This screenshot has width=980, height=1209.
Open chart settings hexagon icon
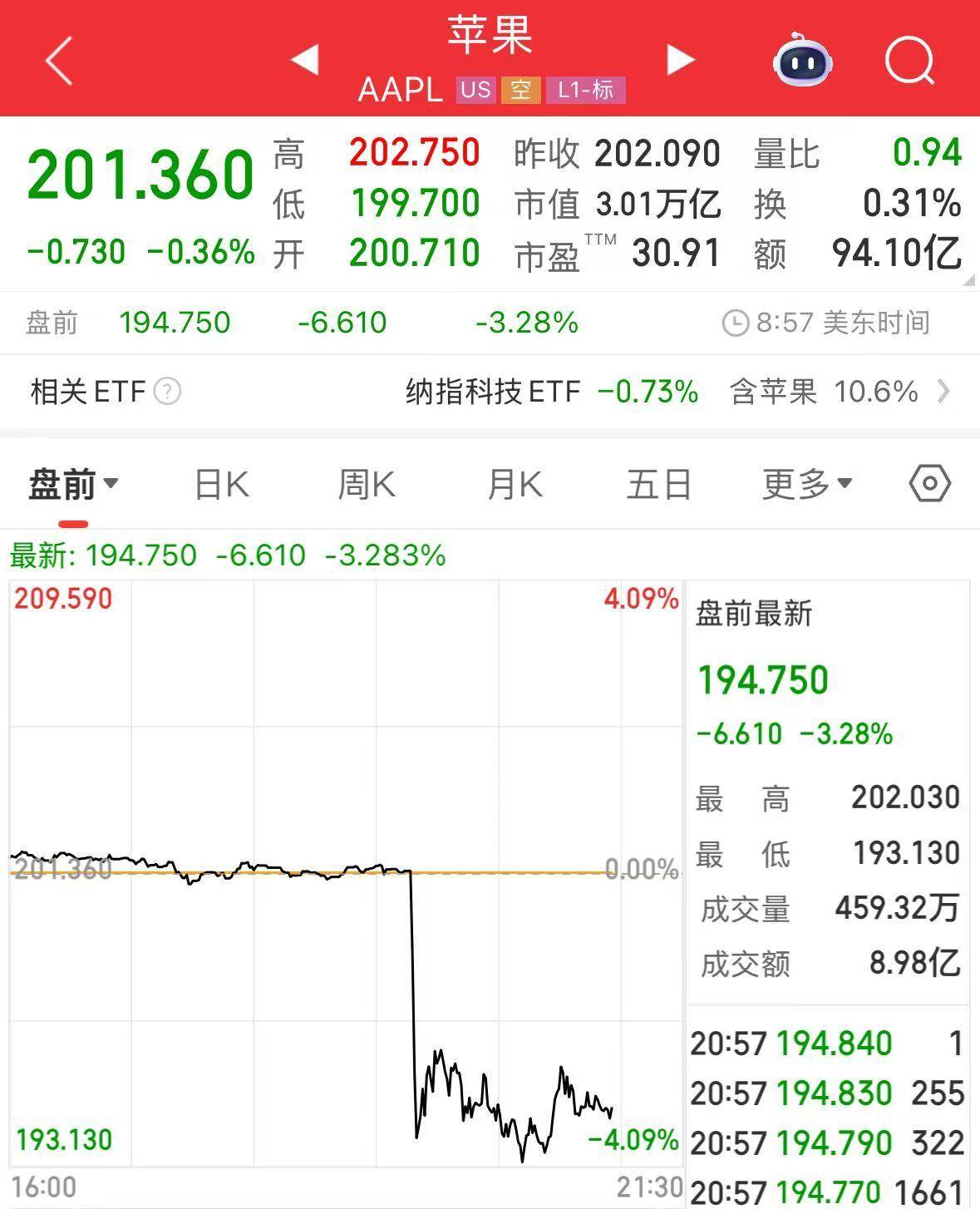click(x=929, y=484)
